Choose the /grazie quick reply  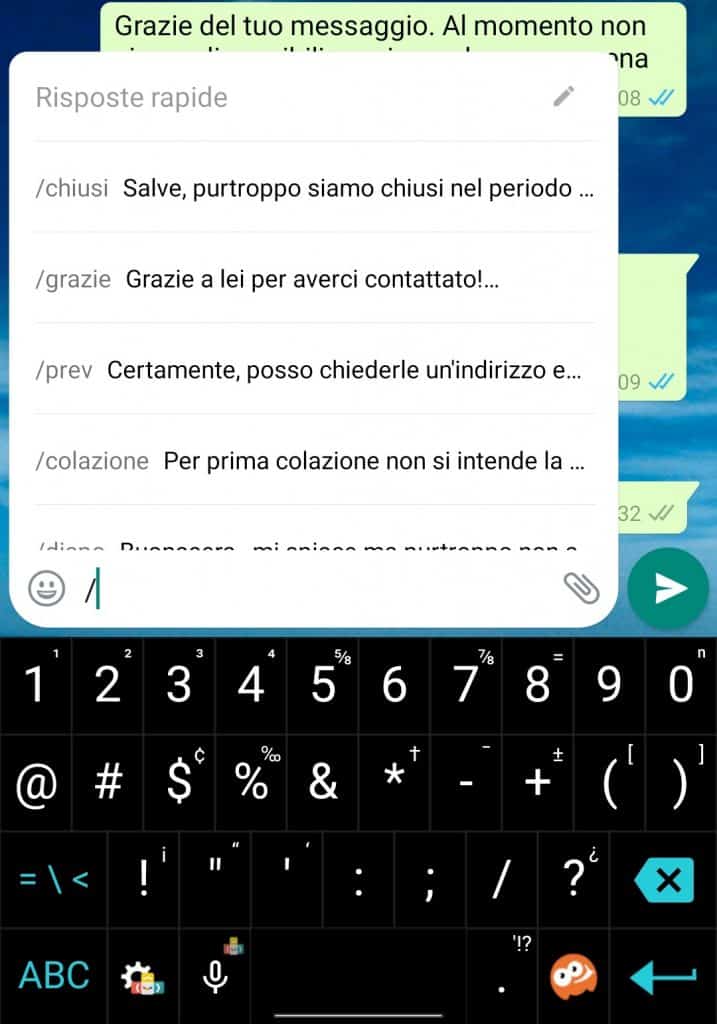tap(314, 279)
